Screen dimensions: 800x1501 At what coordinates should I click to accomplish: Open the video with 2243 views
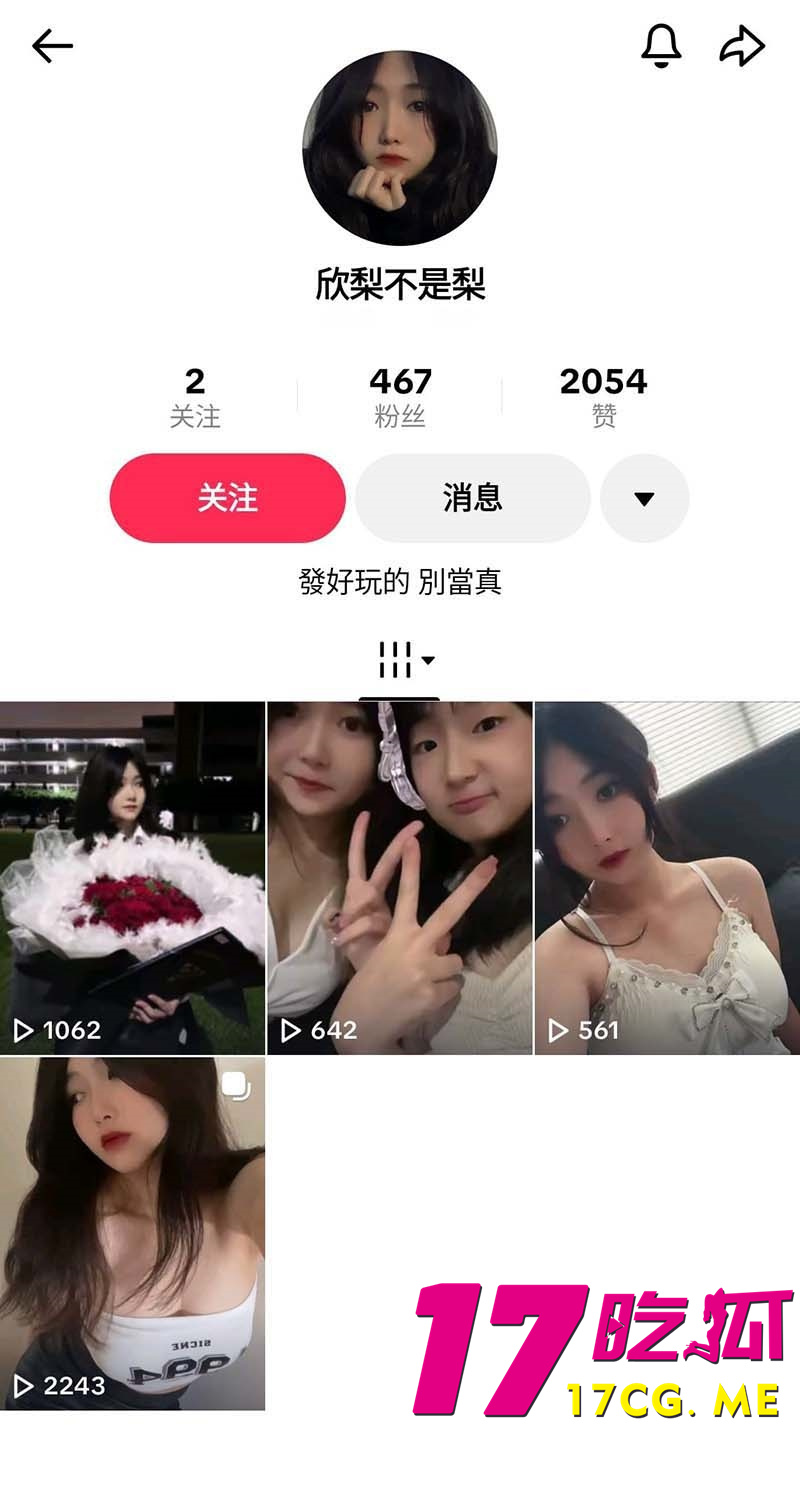click(x=133, y=1230)
